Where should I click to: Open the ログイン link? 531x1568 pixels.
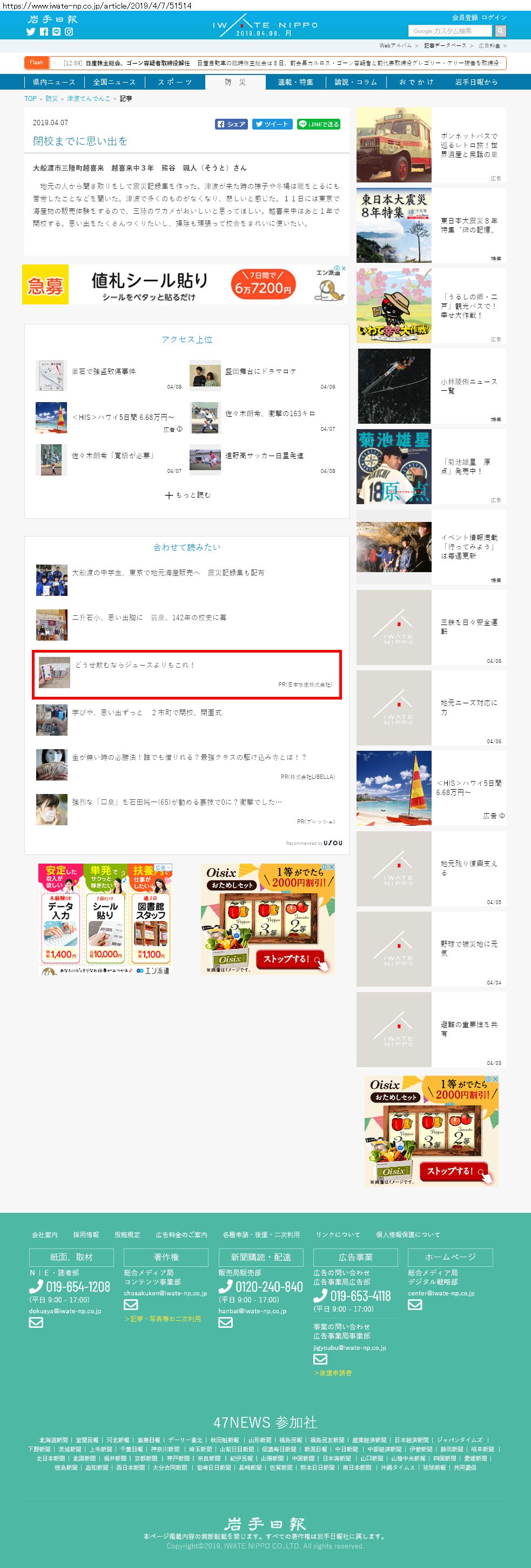click(494, 18)
